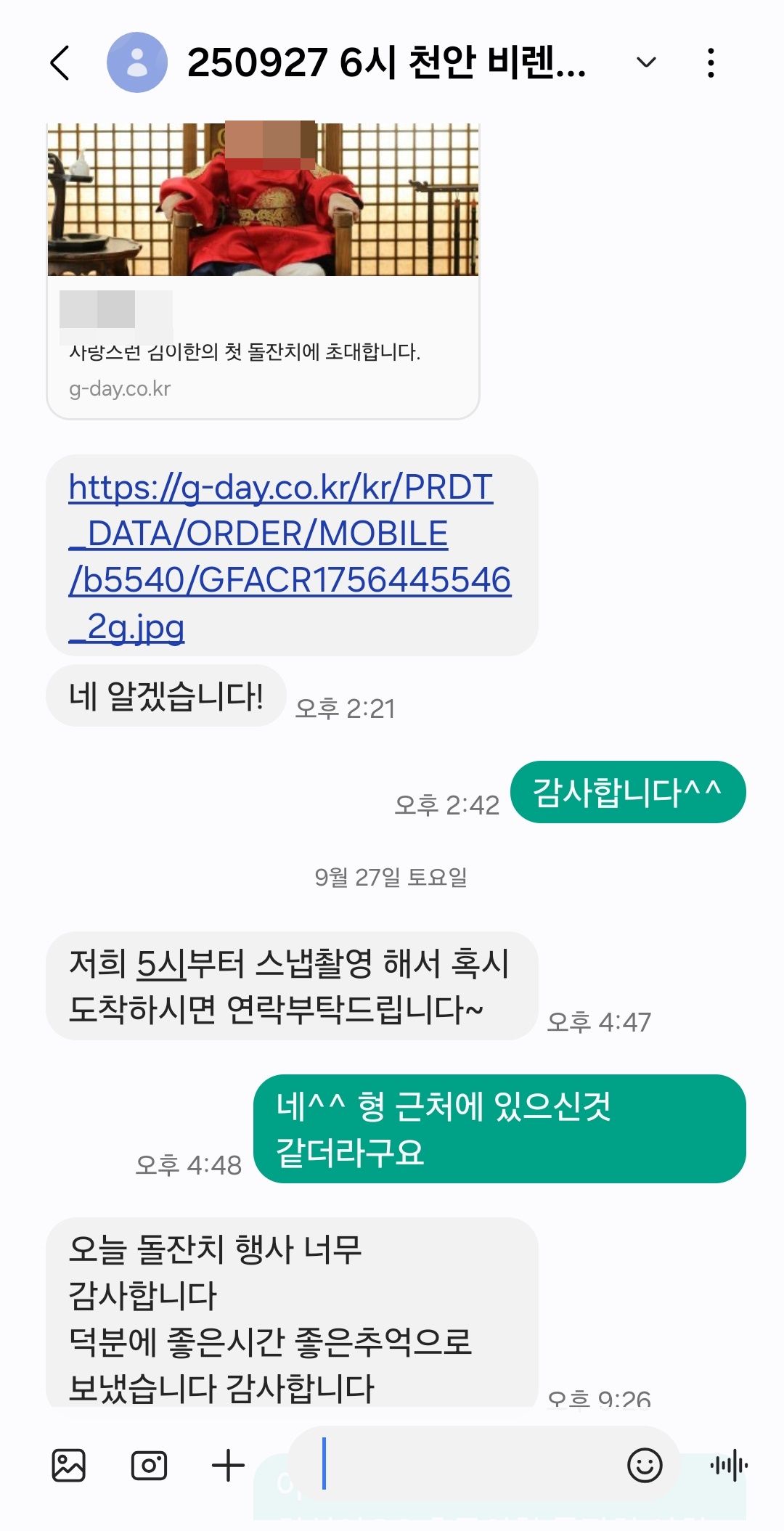Open the emoji sticker picker
The width and height of the screenshot is (784, 1531).
(645, 1465)
